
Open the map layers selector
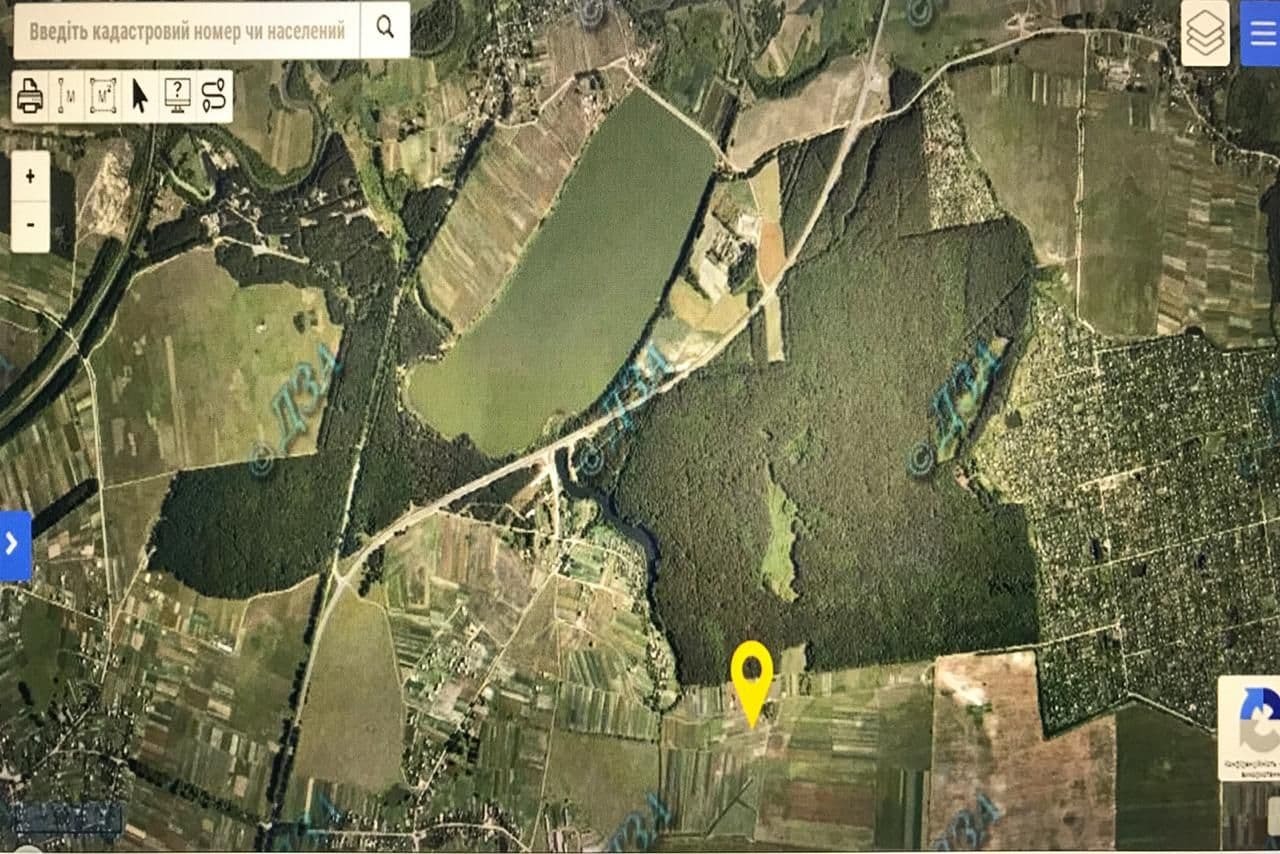1205,34
